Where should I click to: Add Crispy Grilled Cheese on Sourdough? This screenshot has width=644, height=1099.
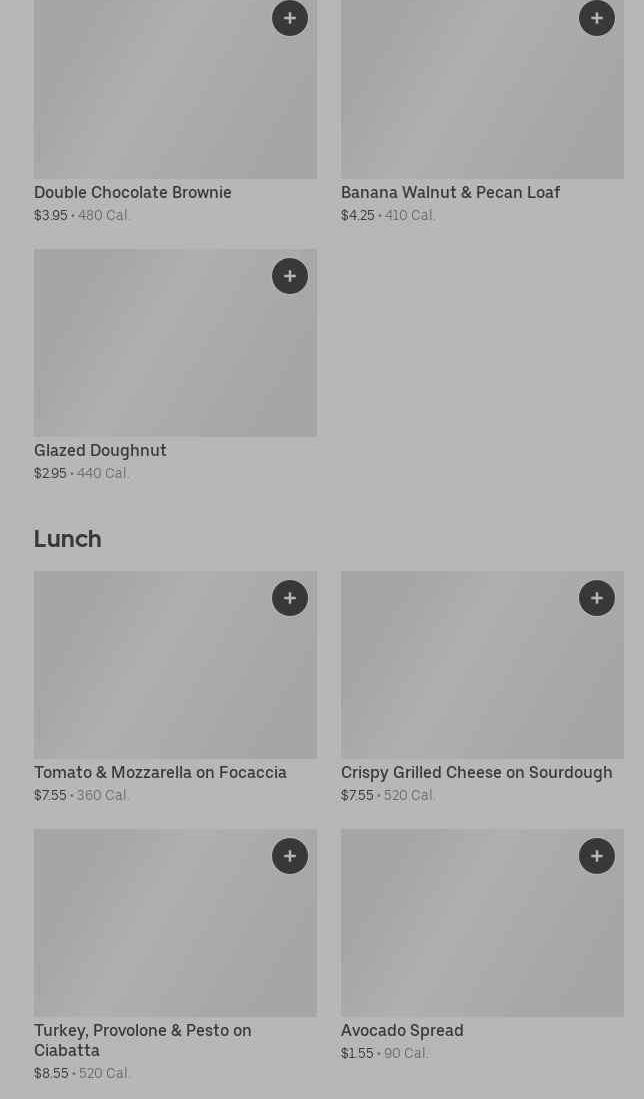pos(597,598)
